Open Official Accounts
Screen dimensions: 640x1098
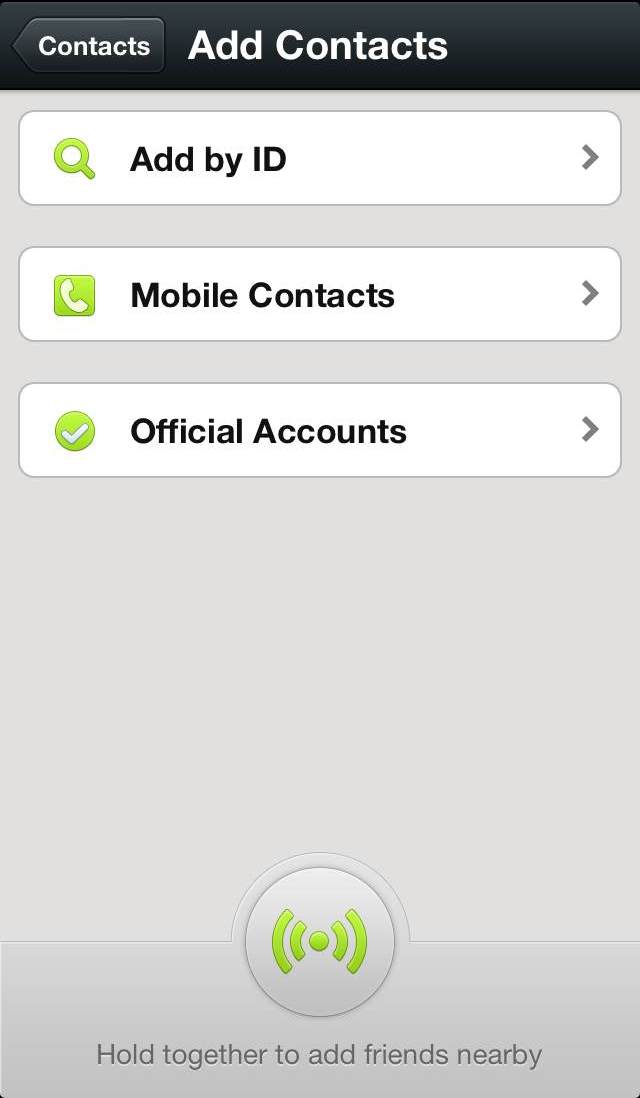click(x=320, y=431)
